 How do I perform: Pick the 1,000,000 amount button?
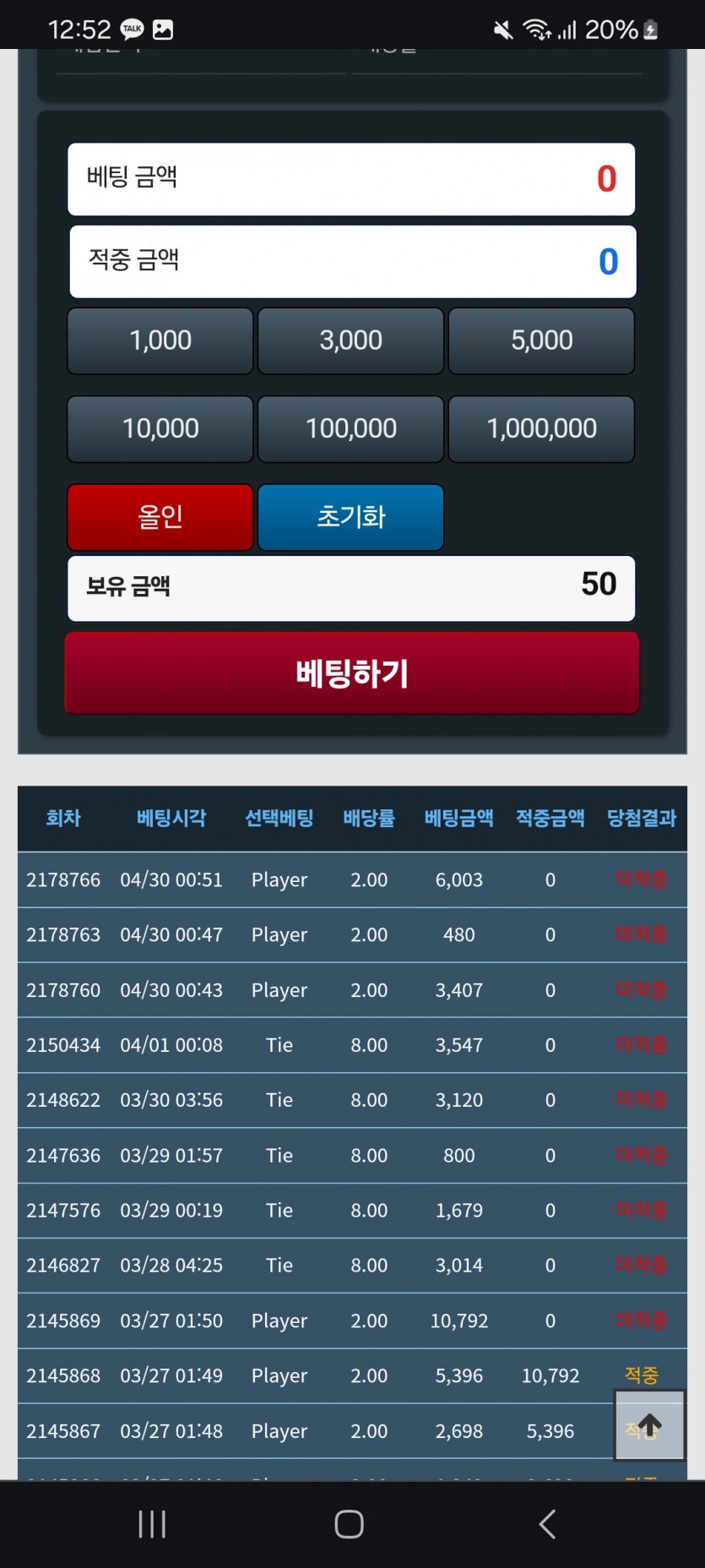tap(541, 428)
